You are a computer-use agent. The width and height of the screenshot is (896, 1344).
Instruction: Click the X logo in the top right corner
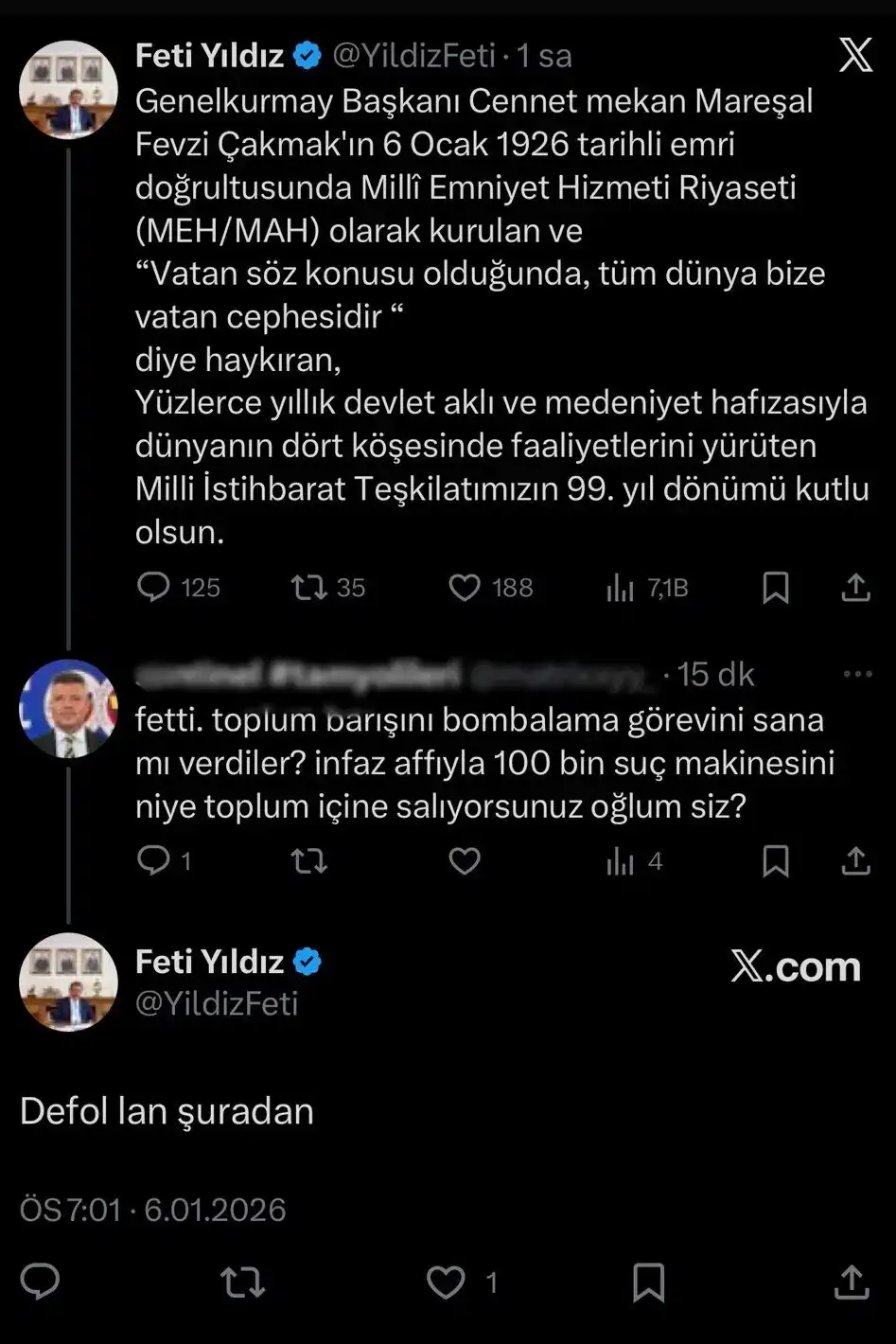tap(855, 55)
